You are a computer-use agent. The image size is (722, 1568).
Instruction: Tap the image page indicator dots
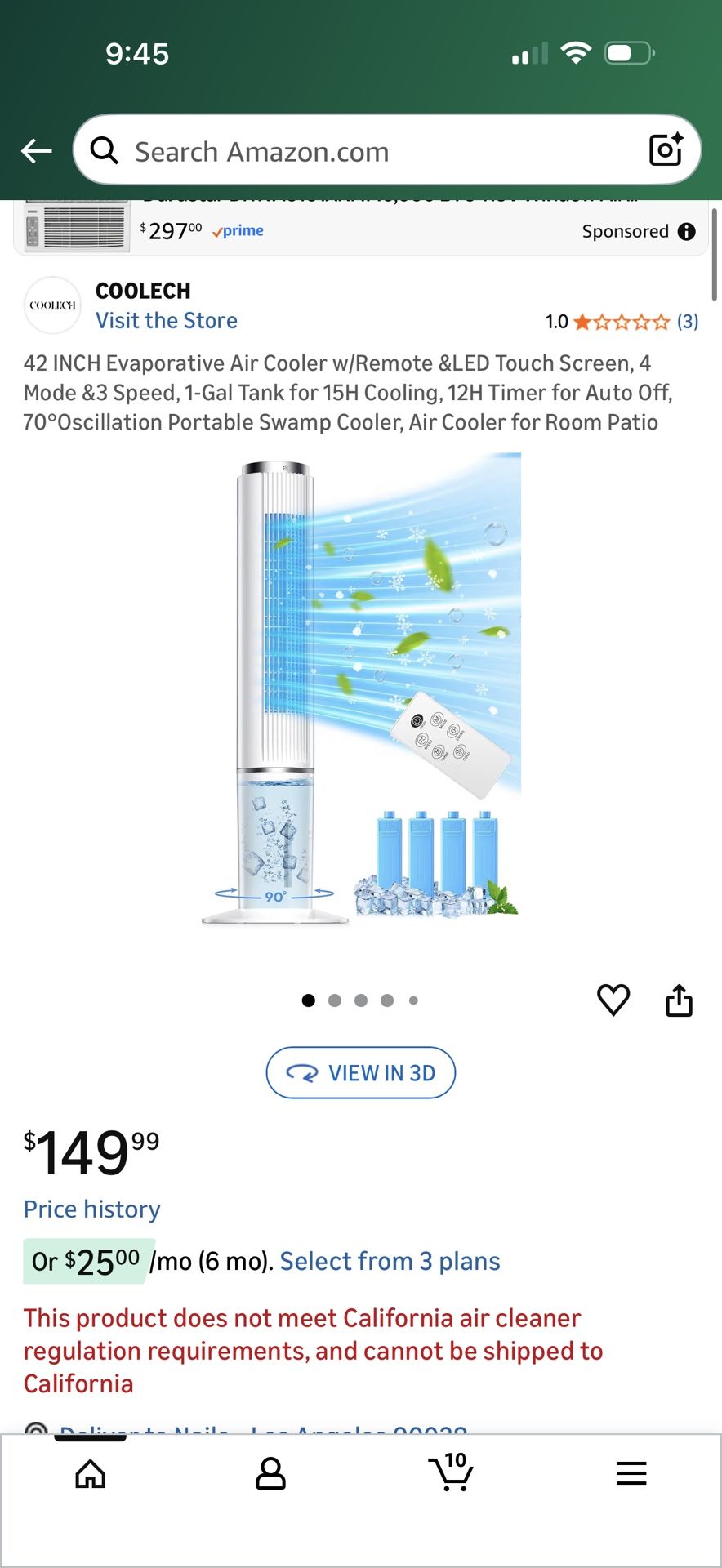pyautogui.click(x=360, y=1000)
